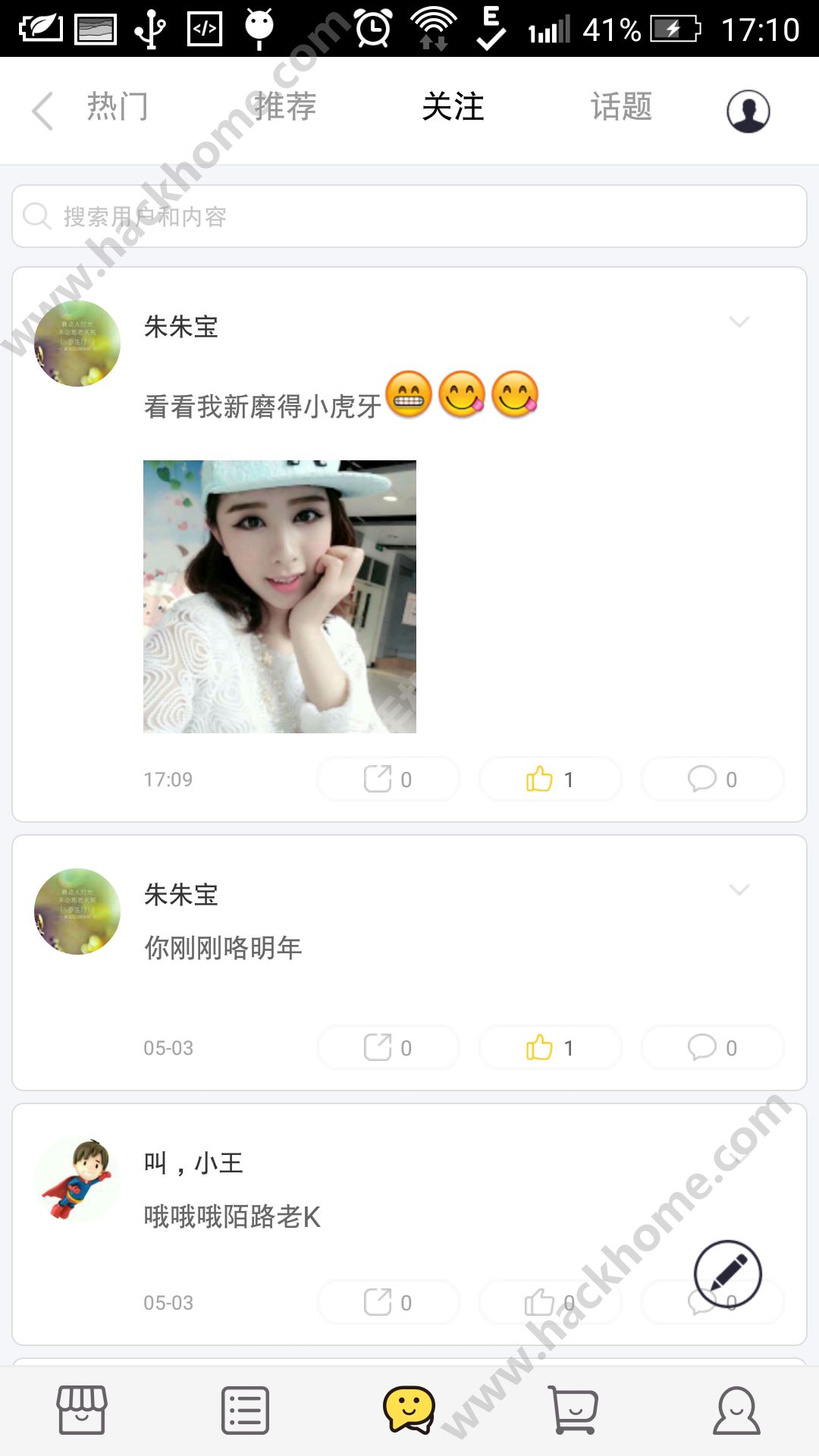819x1456 pixels.
Task: Expand the dropdown on 朱朱宝's 17:09 post
Action: point(739,322)
